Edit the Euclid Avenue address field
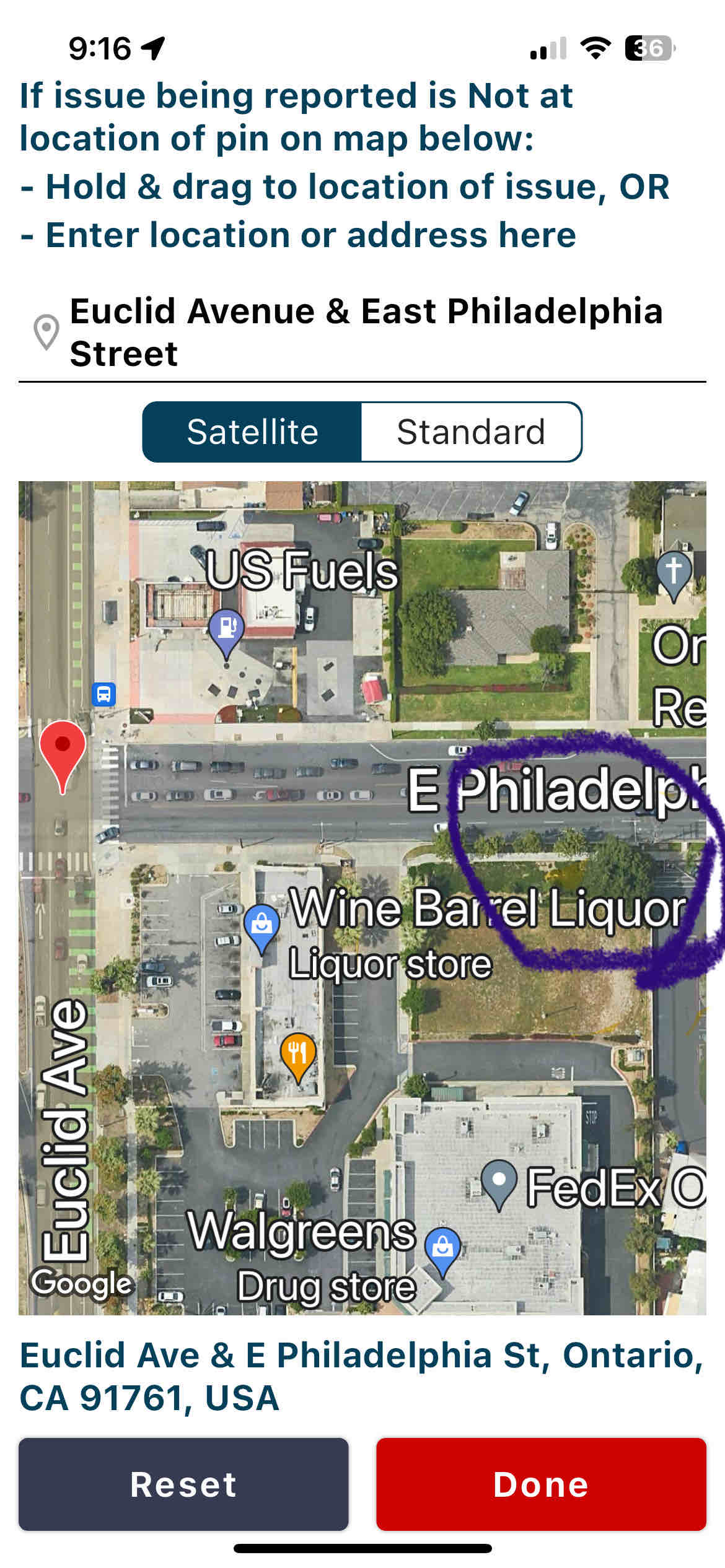 (x=362, y=333)
